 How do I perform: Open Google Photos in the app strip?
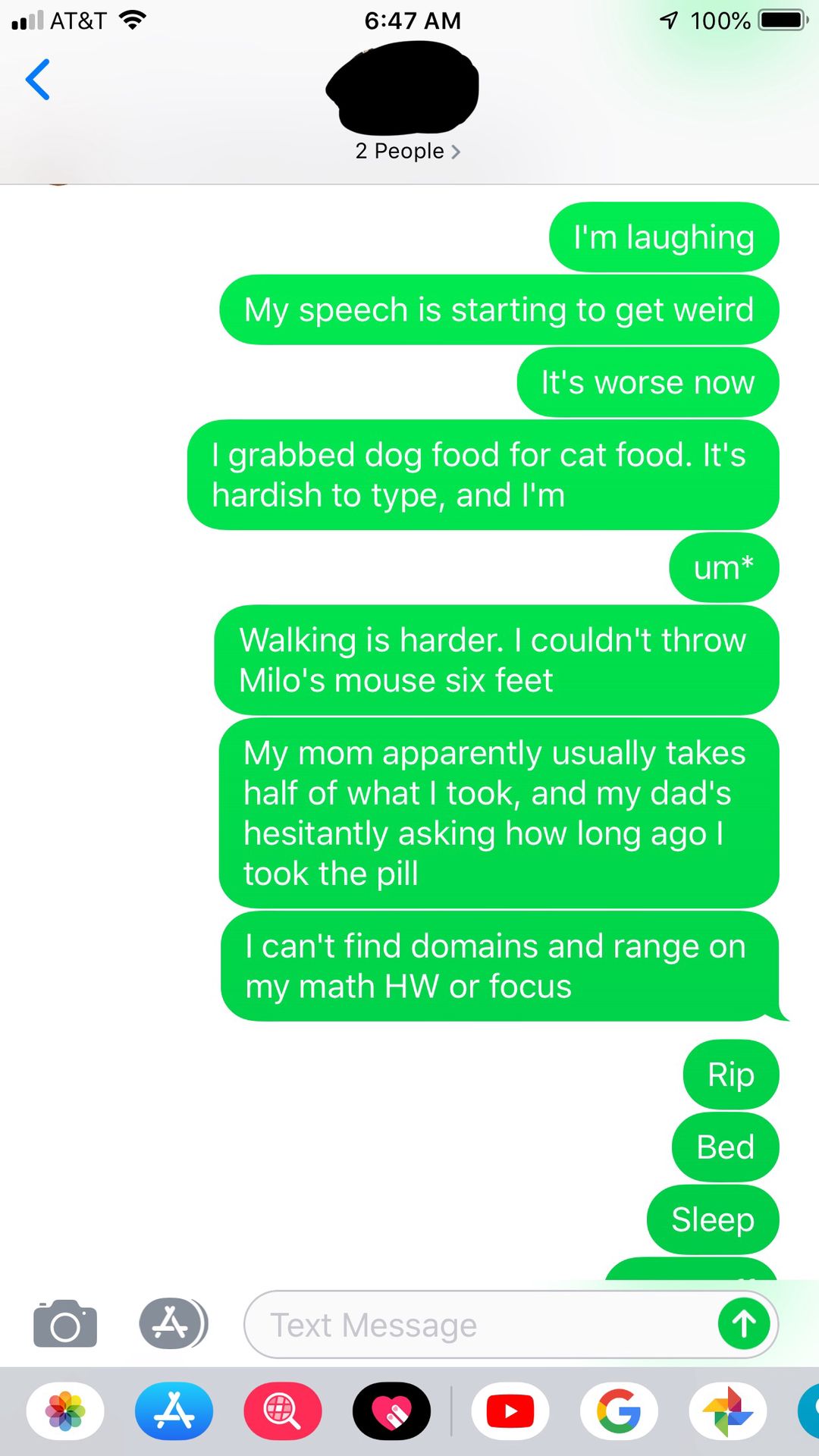(x=728, y=1411)
